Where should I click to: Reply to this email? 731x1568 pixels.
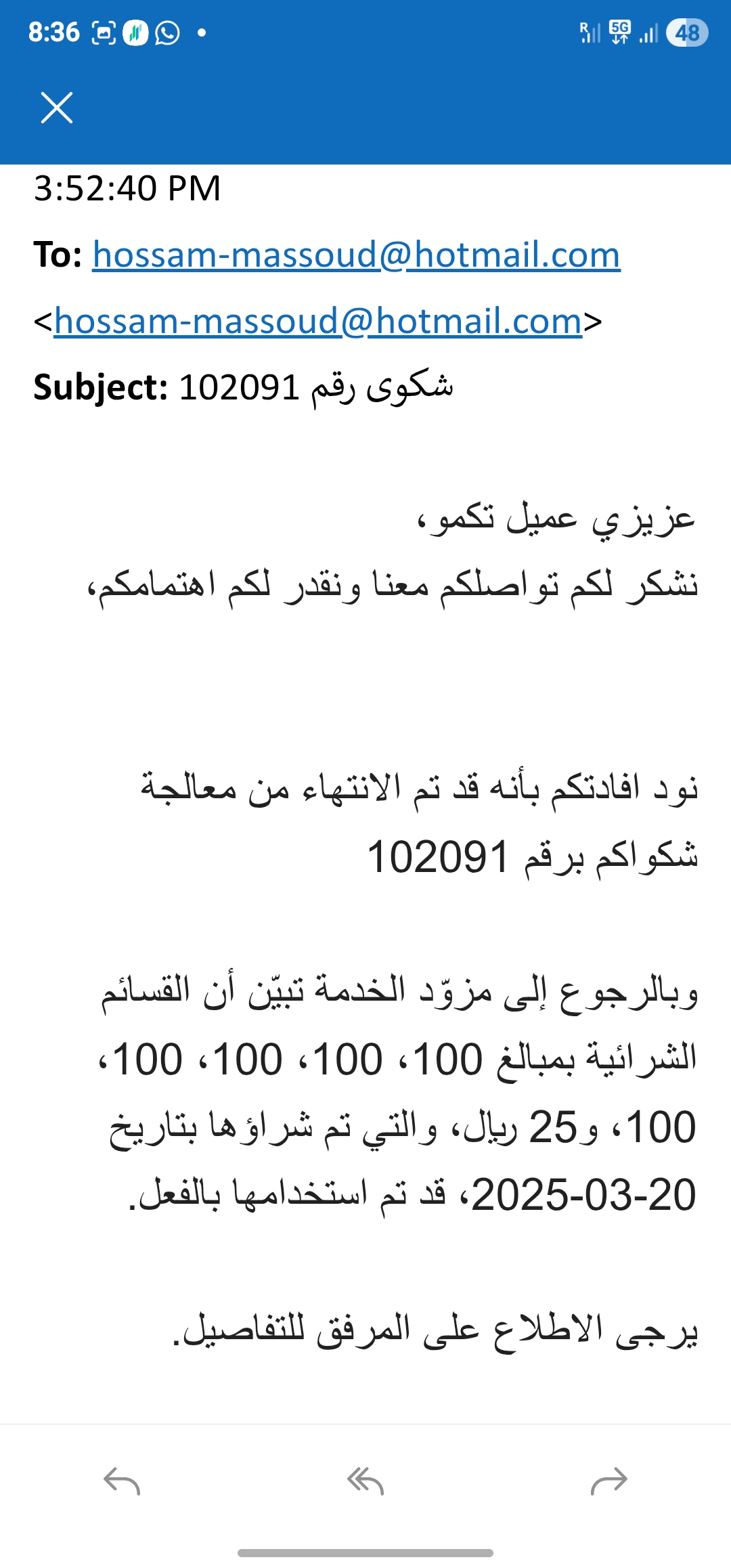tap(122, 1481)
